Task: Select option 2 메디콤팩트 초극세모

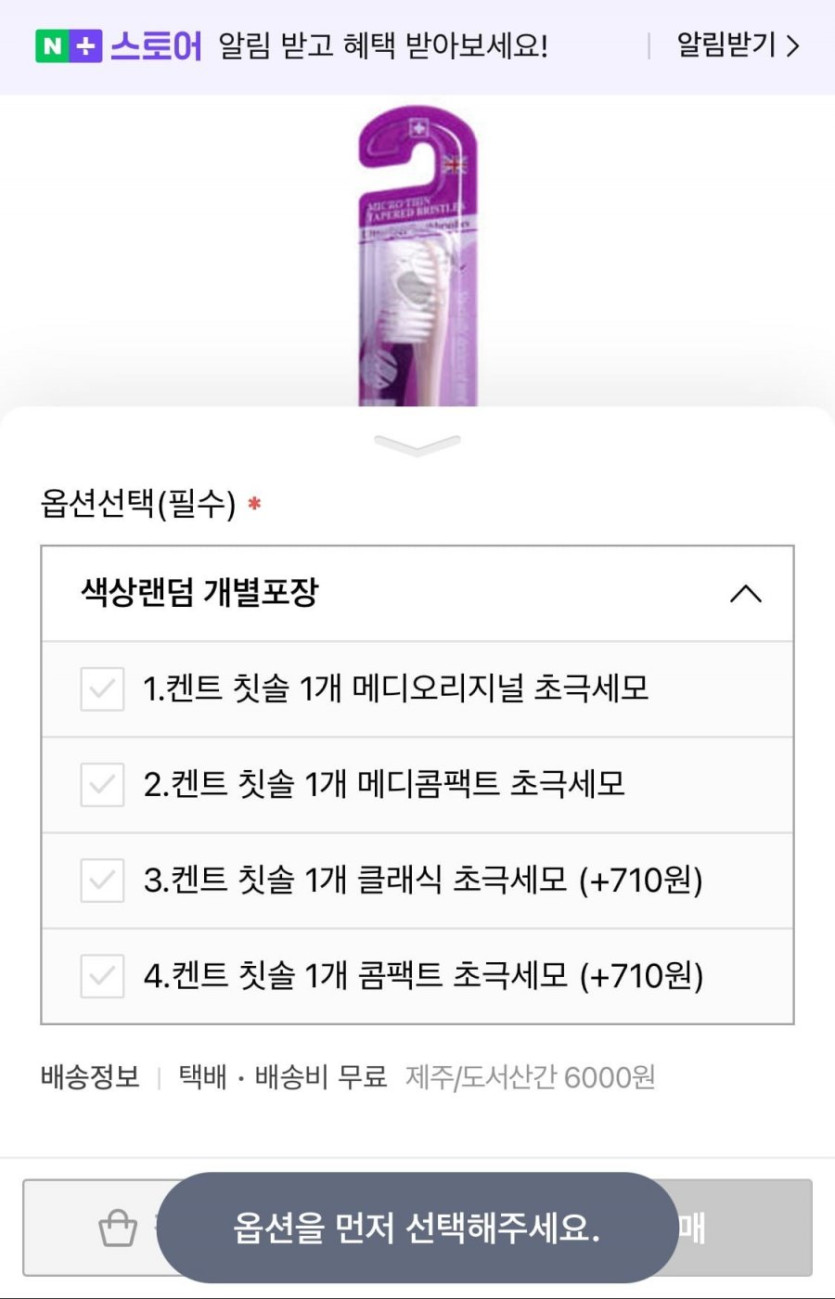Action: (x=385, y=785)
